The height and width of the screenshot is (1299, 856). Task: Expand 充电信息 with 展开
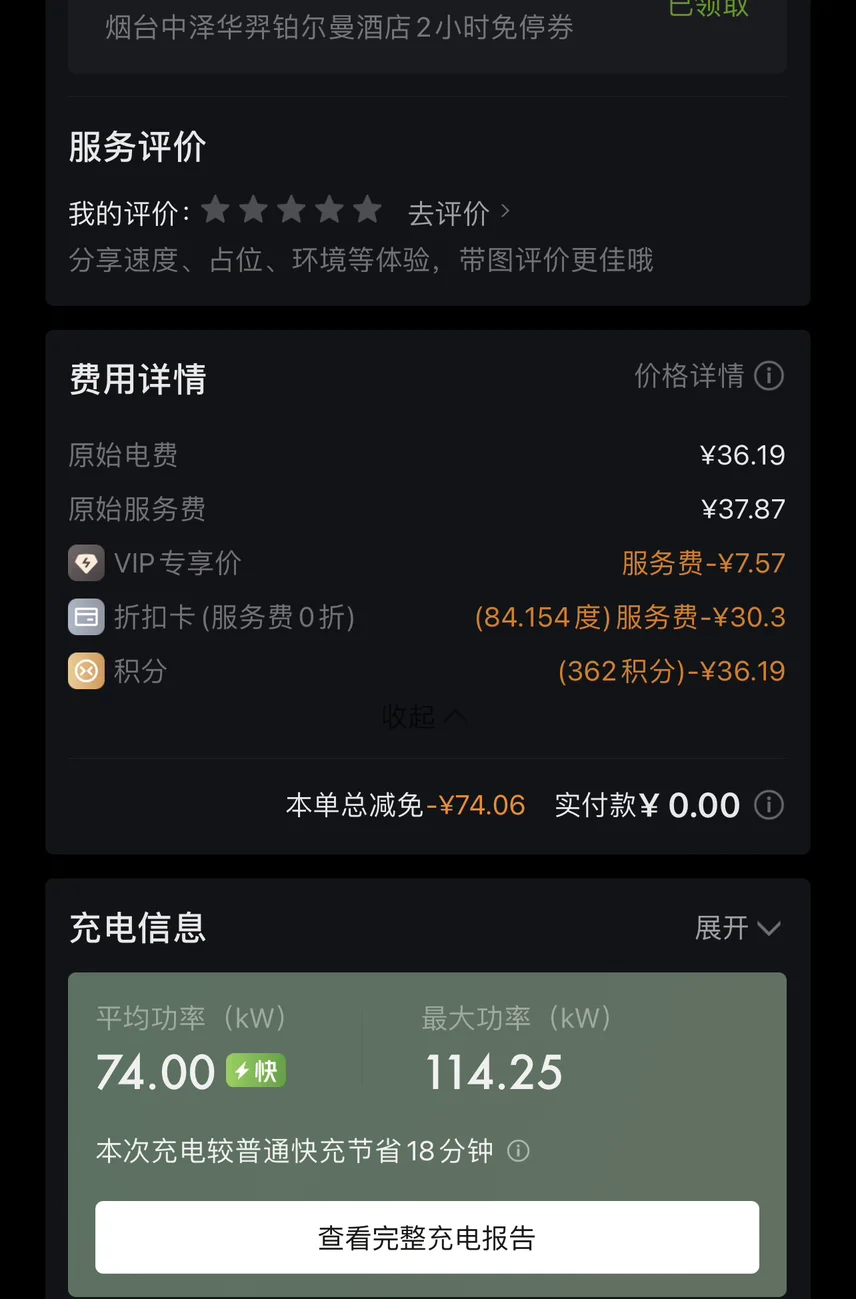(738, 928)
